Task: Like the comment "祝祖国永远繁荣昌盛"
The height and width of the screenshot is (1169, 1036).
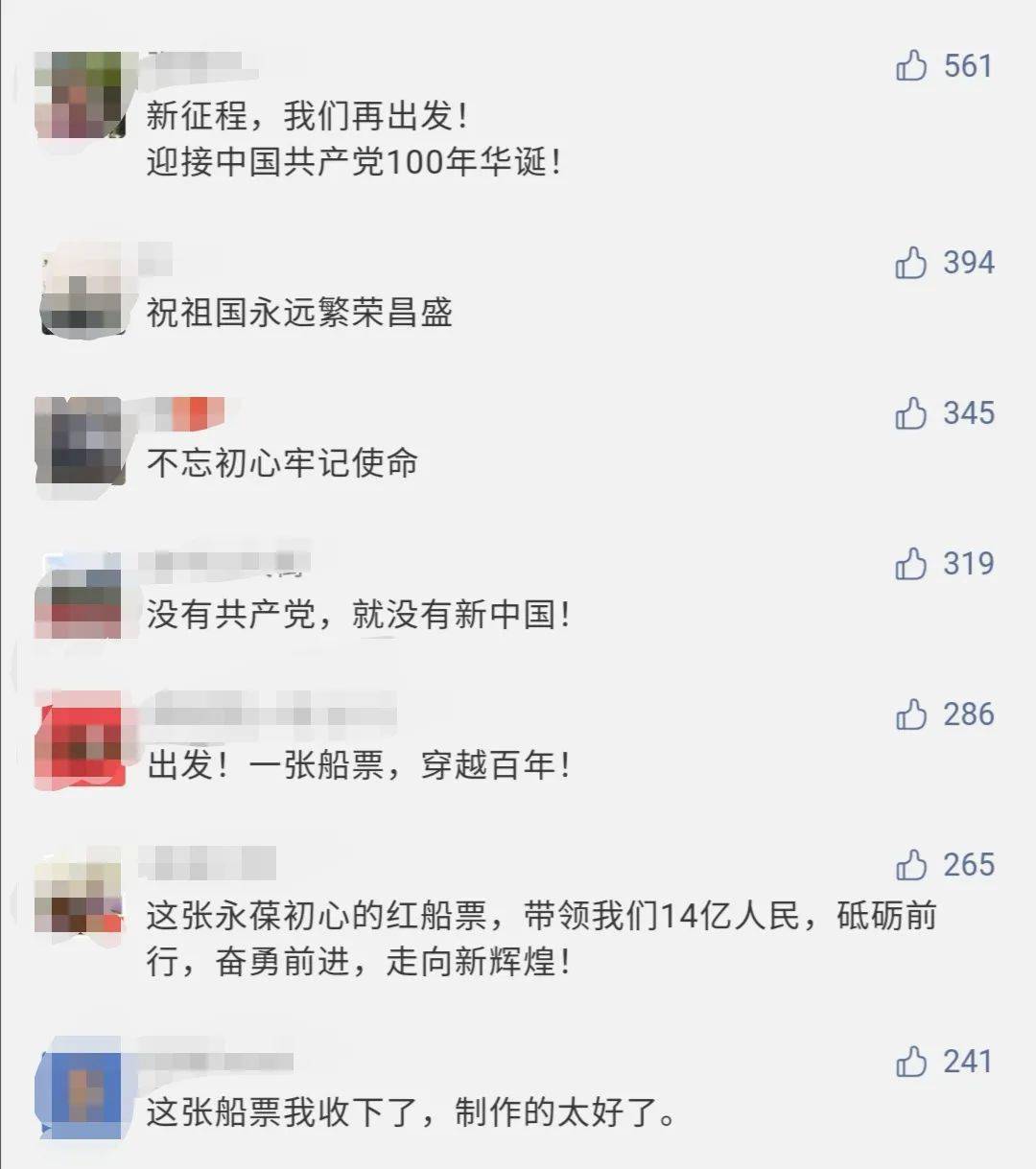Action: point(911,262)
